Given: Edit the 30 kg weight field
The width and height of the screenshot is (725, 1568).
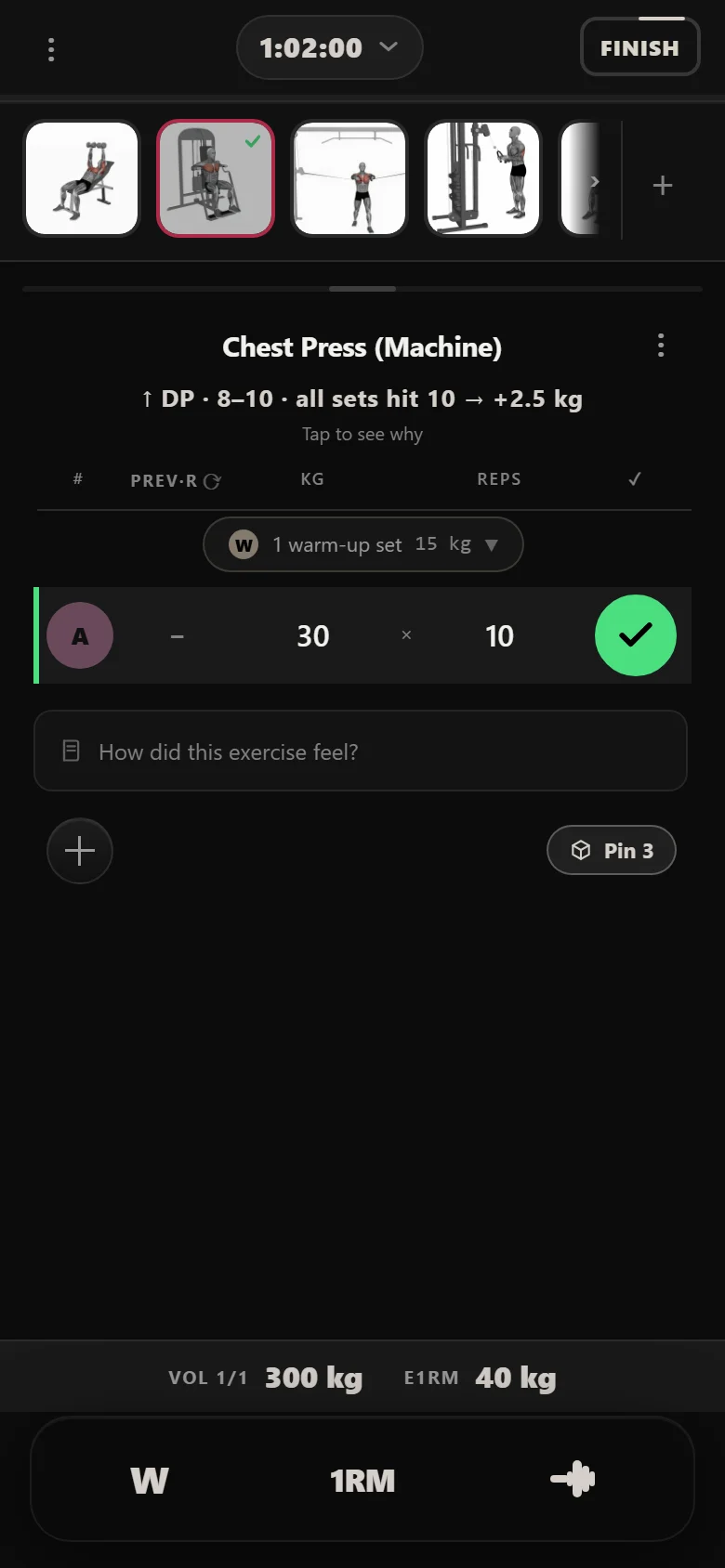Looking at the screenshot, I should click(313, 635).
